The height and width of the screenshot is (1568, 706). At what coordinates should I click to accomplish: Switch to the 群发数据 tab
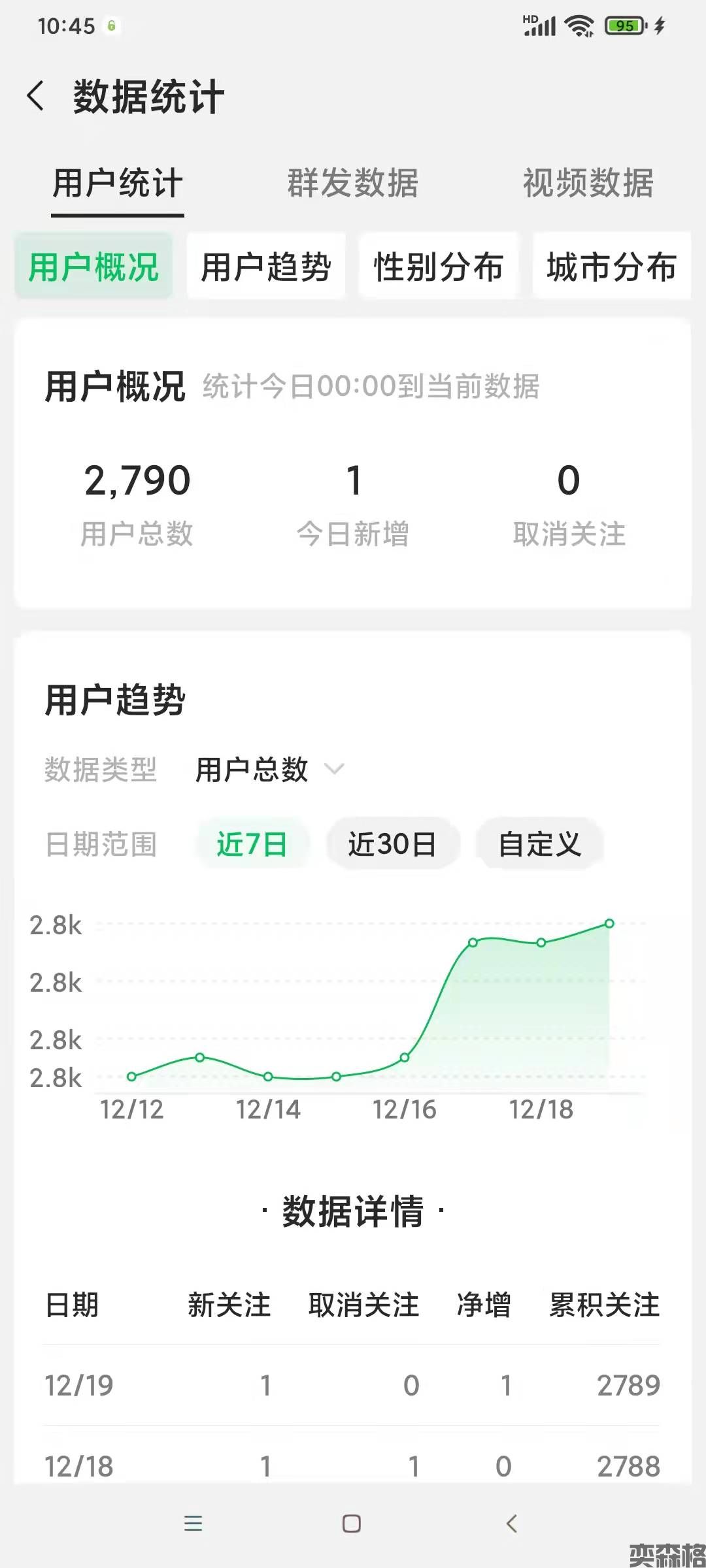click(x=353, y=183)
